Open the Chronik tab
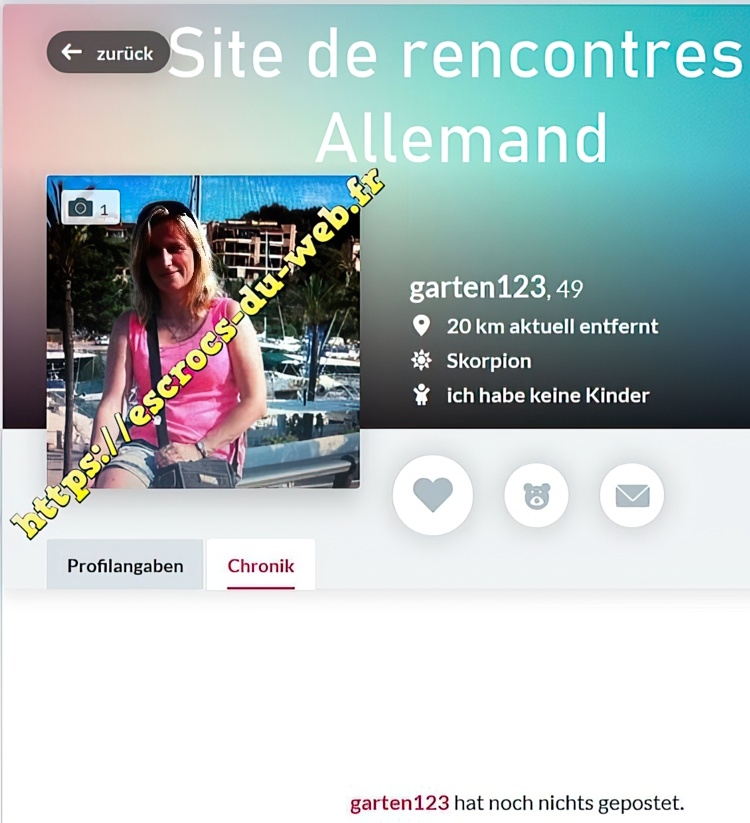The width and height of the screenshot is (750, 823). pos(260,565)
